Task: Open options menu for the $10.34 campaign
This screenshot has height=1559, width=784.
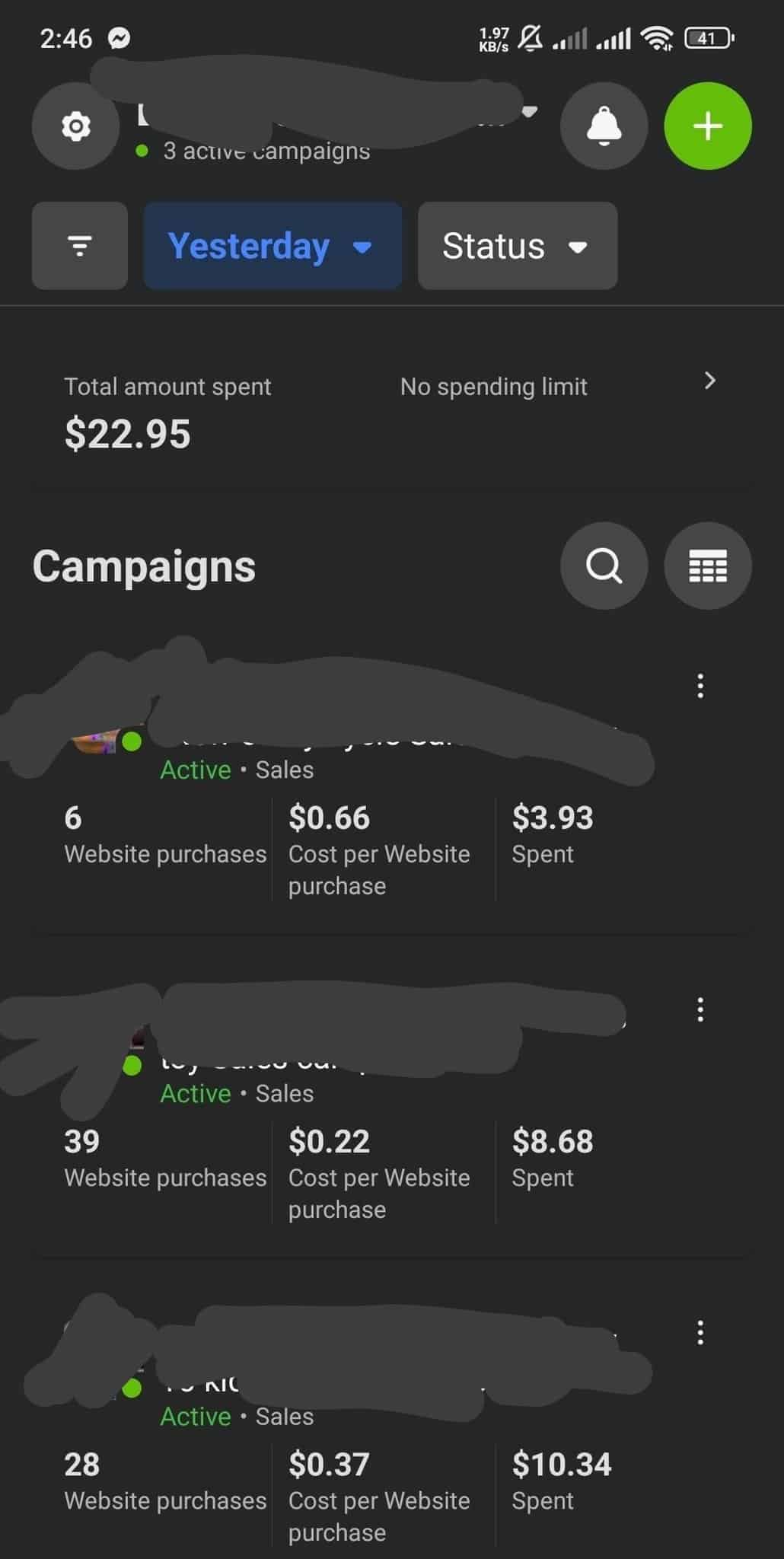Action: pyautogui.click(x=700, y=1332)
